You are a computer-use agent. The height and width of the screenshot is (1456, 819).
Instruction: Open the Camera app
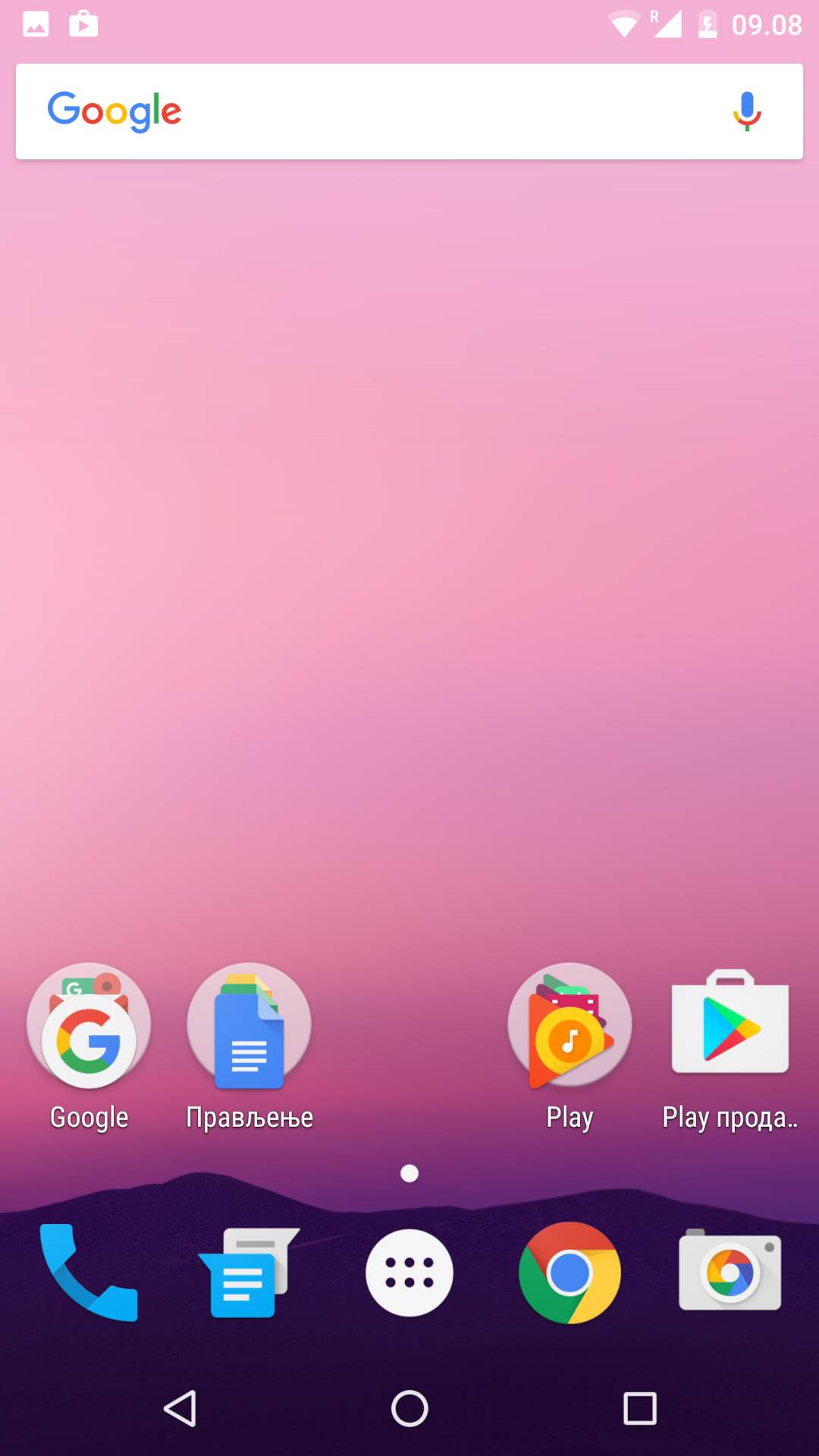click(x=730, y=1272)
